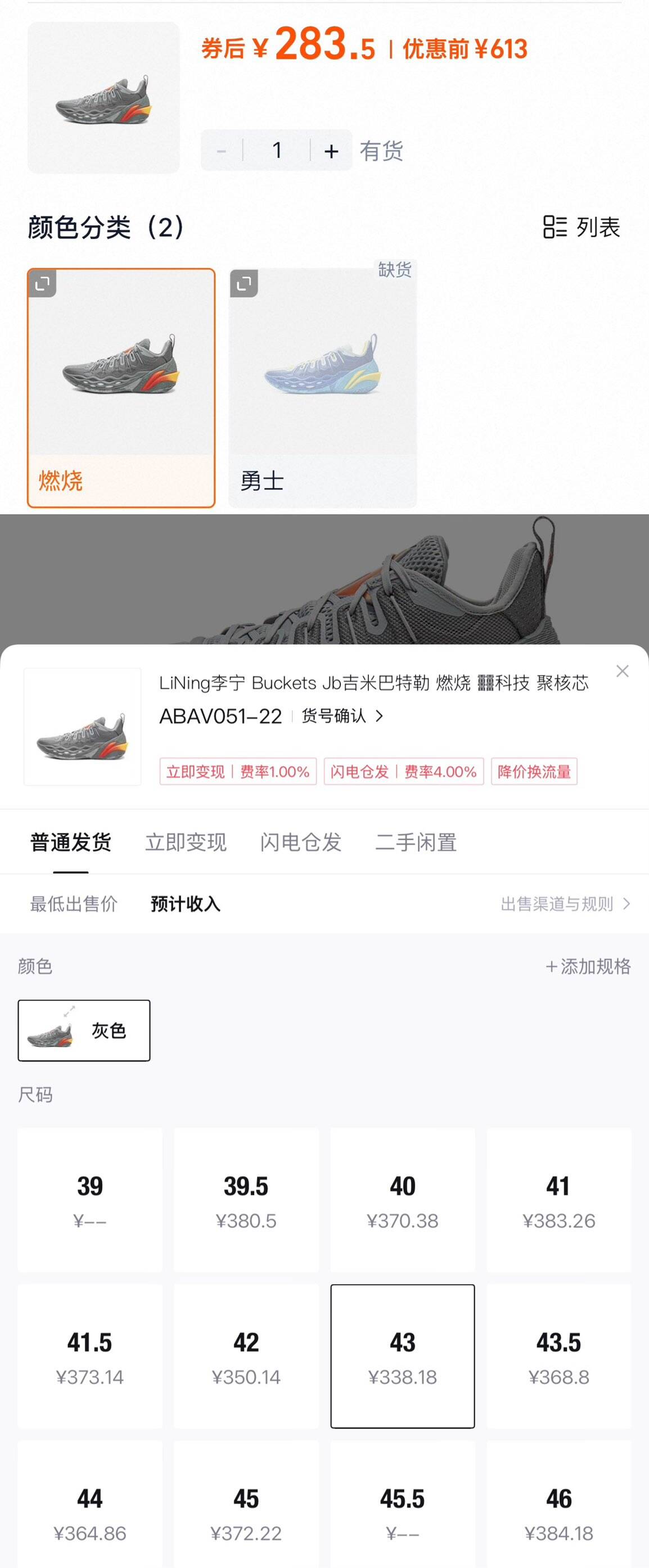Switch to 闪电仓发 tab

[x=300, y=842]
